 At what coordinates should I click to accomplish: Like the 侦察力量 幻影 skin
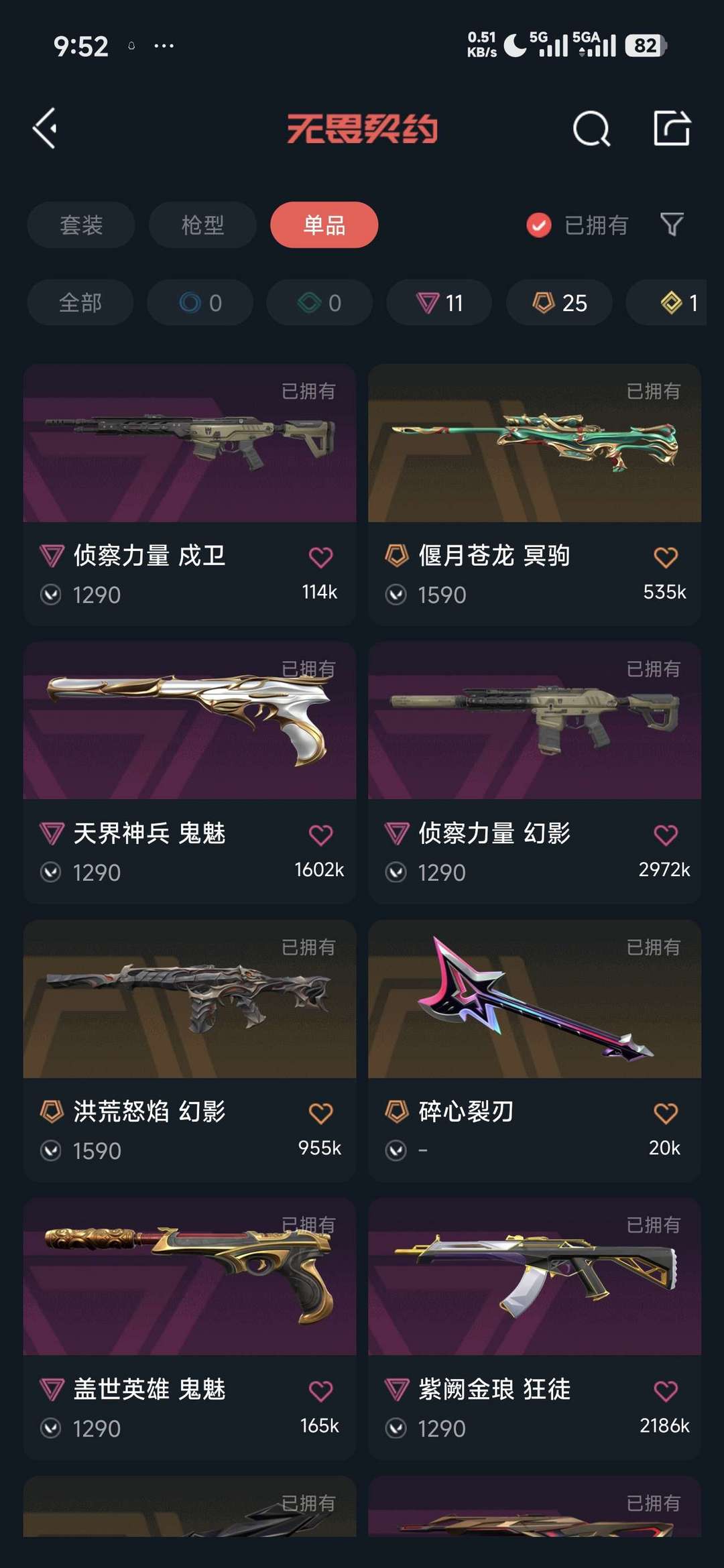(x=666, y=835)
